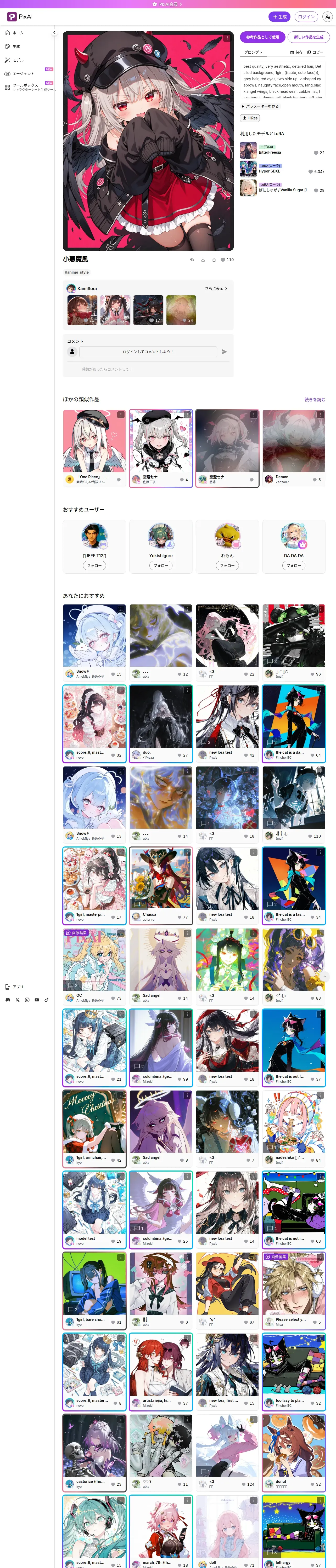Tap the comment field to log in
The image size is (336, 1568).
point(148,352)
